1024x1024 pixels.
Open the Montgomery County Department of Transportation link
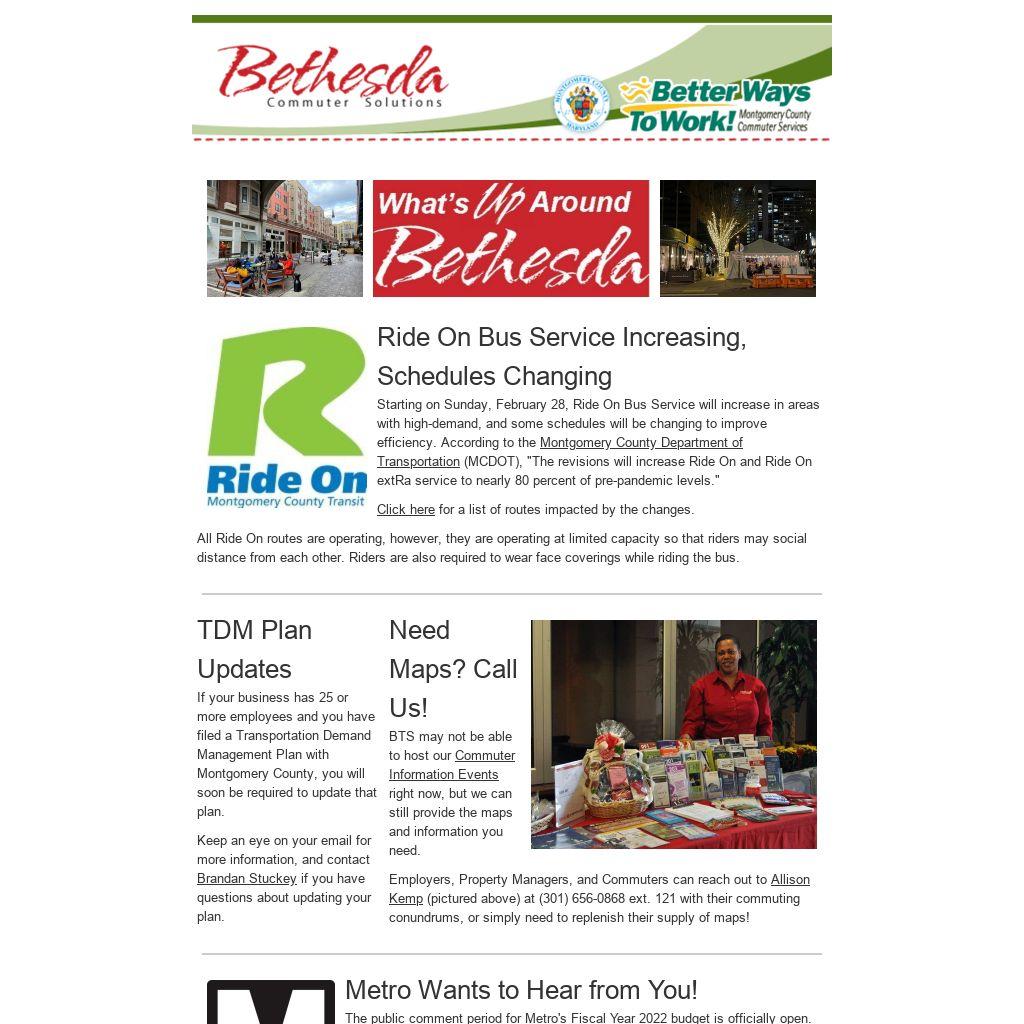(x=640, y=443)
